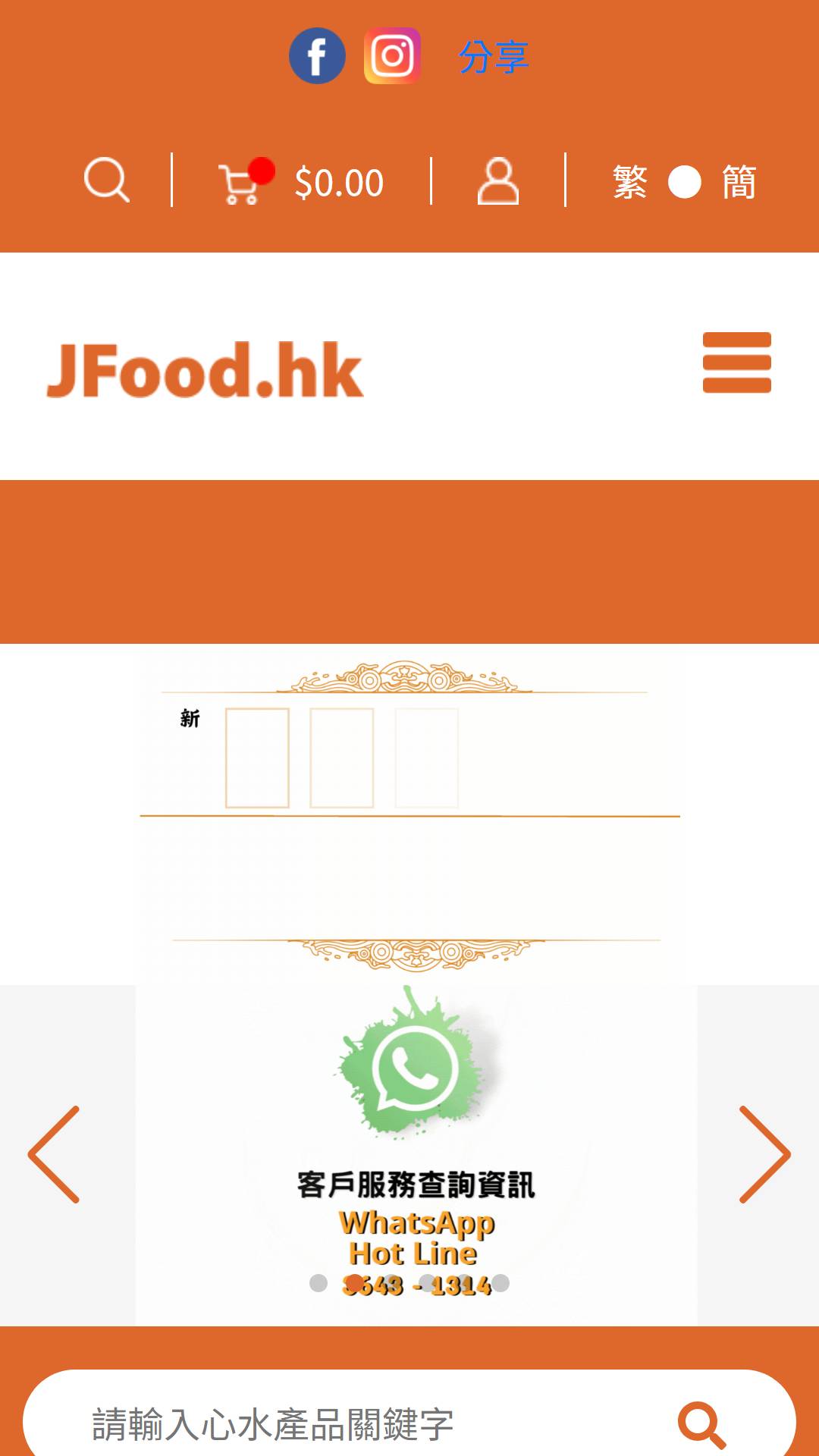The image size is (819, 1456).
Task: Switch language to 簡 simplified Chinese
Action: click(739, 182)
